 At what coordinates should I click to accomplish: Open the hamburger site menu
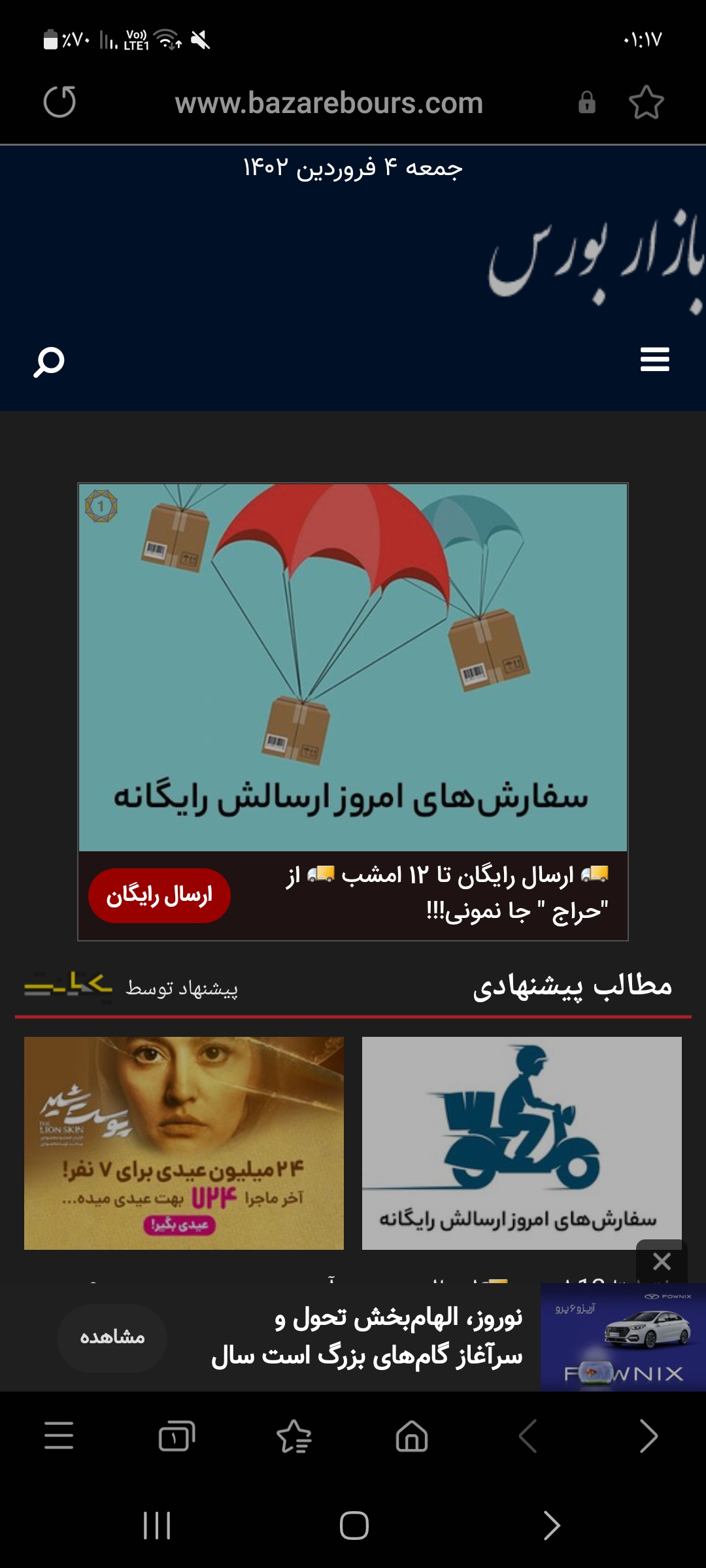(654, 359)
